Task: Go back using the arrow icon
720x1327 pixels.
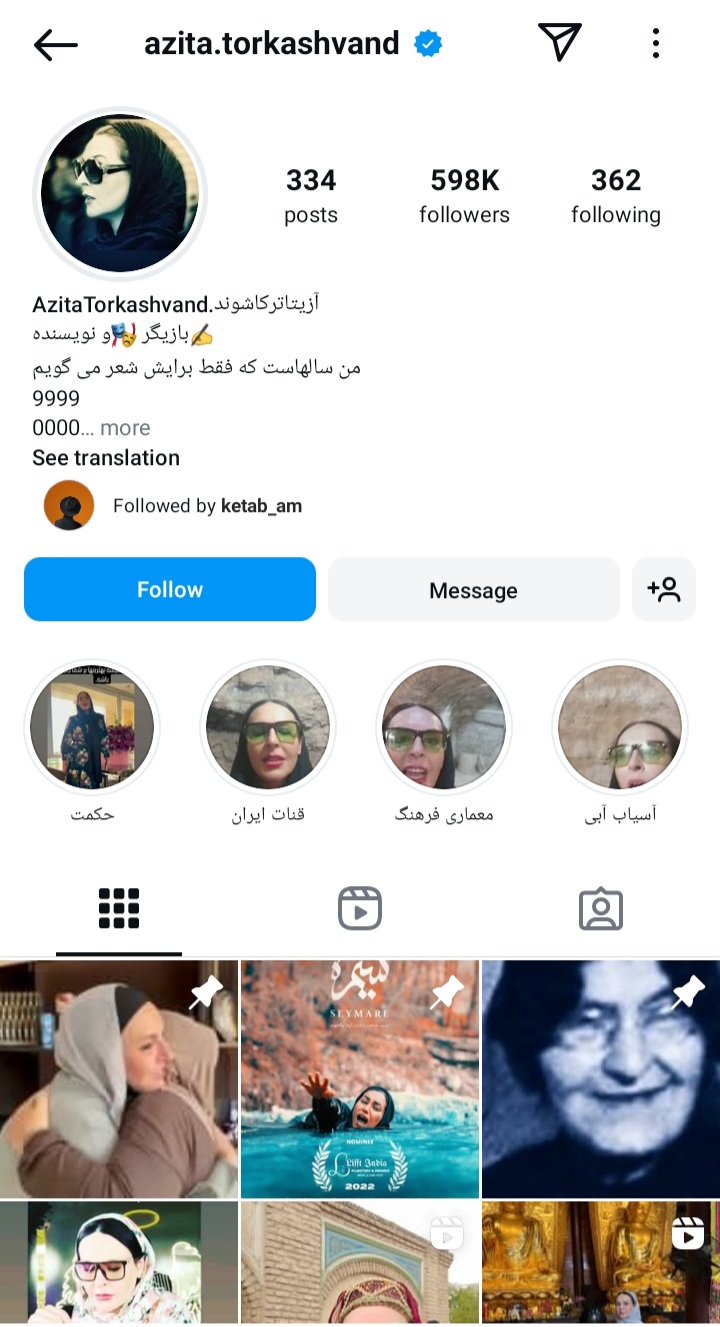Action: pyautogui.click(x=56, y=44)
